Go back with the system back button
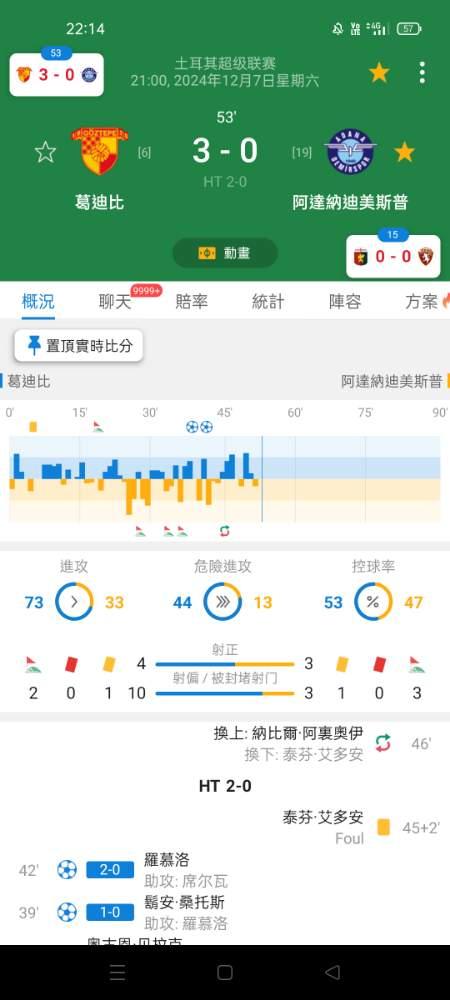The width and height of the screenshot is (450, 1000). (x=332, y=972)
